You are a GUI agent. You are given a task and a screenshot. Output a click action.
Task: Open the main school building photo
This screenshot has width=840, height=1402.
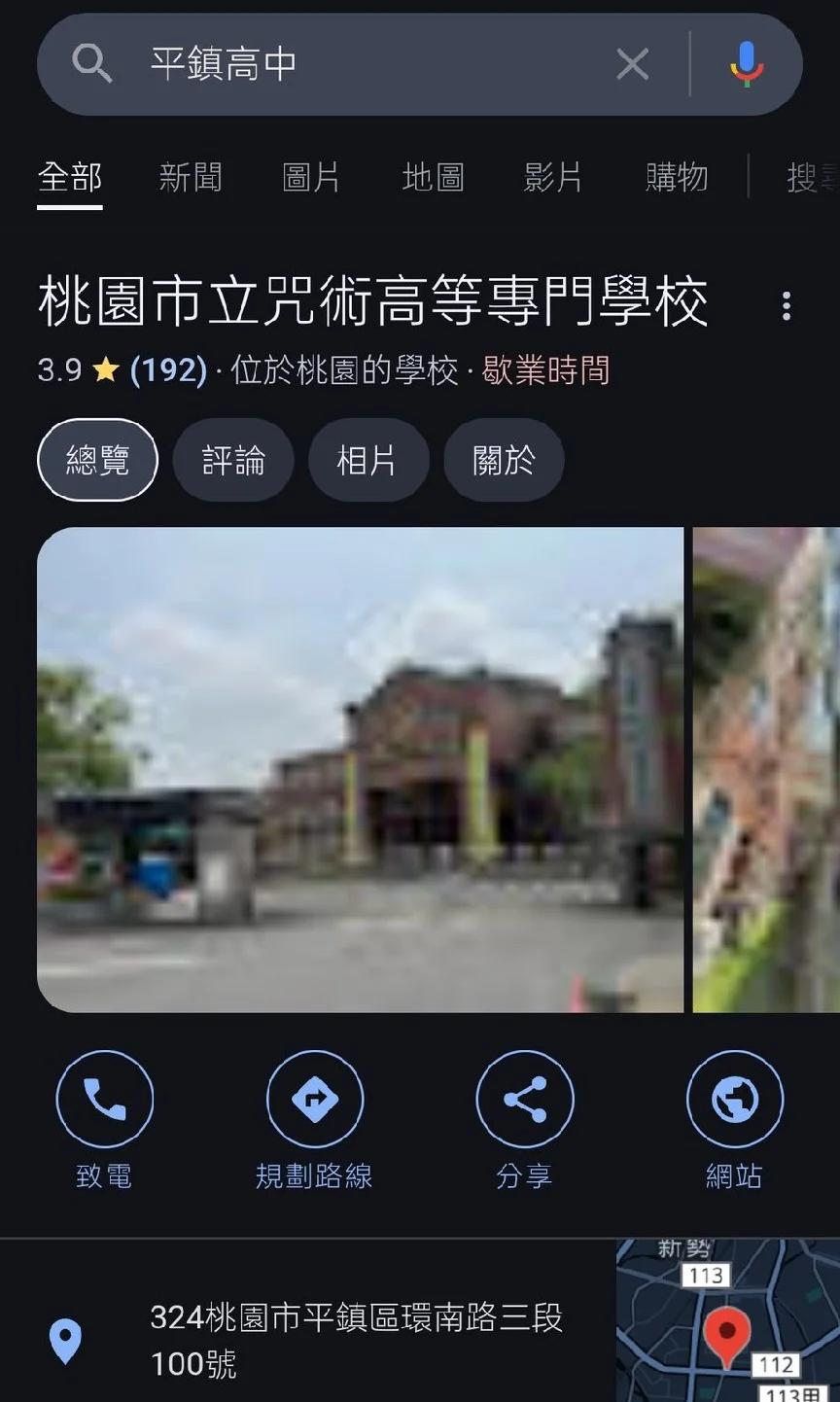tap(360, 769)
